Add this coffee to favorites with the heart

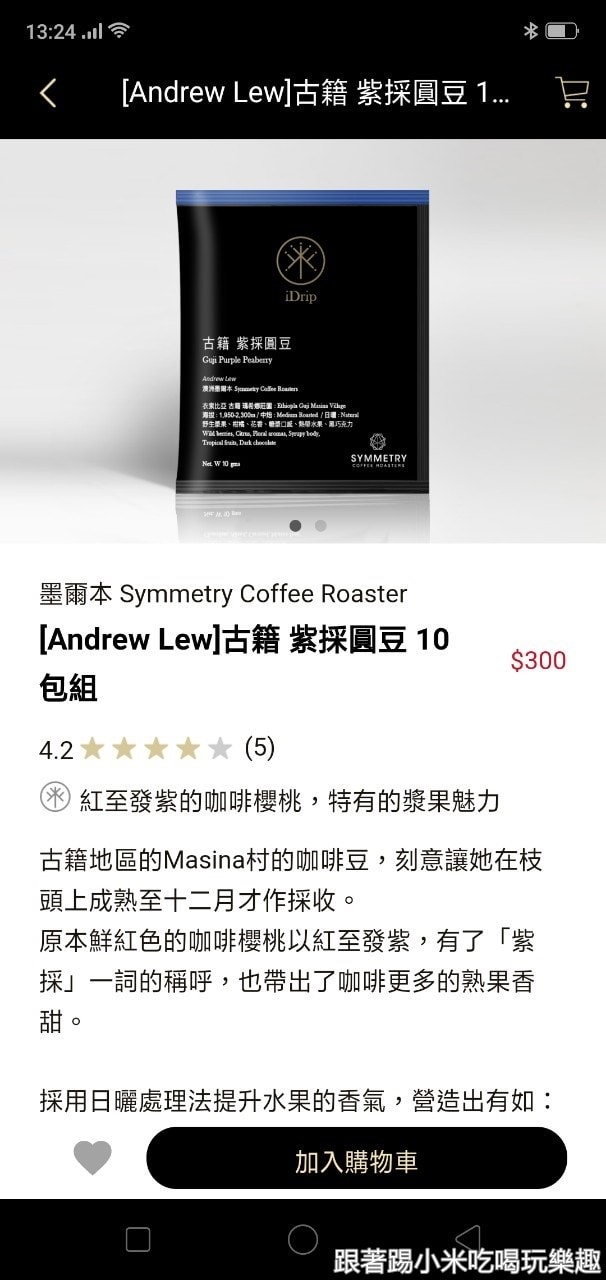(93, 1158)
